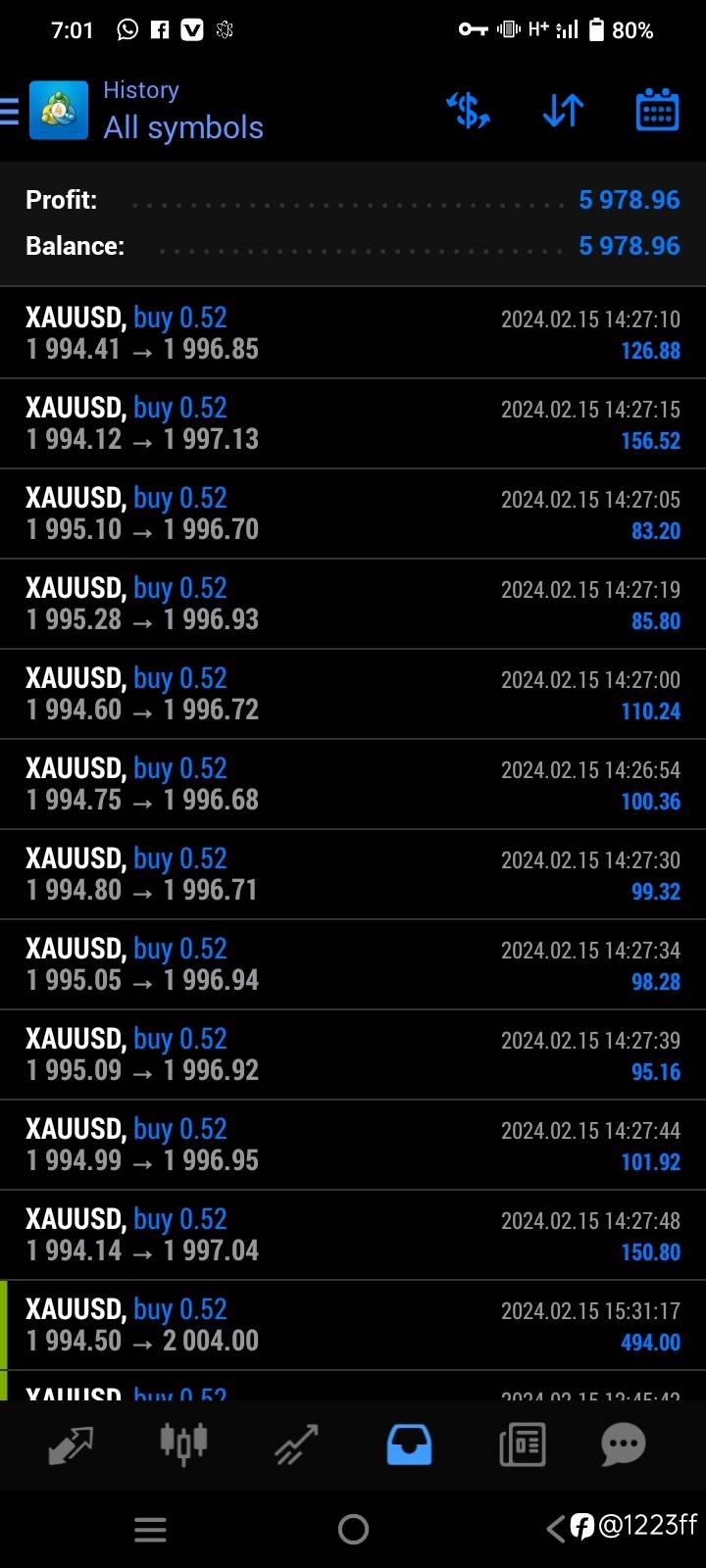Switch to the Quotes tab
706x1568 pixels.
click(71, 1445)
